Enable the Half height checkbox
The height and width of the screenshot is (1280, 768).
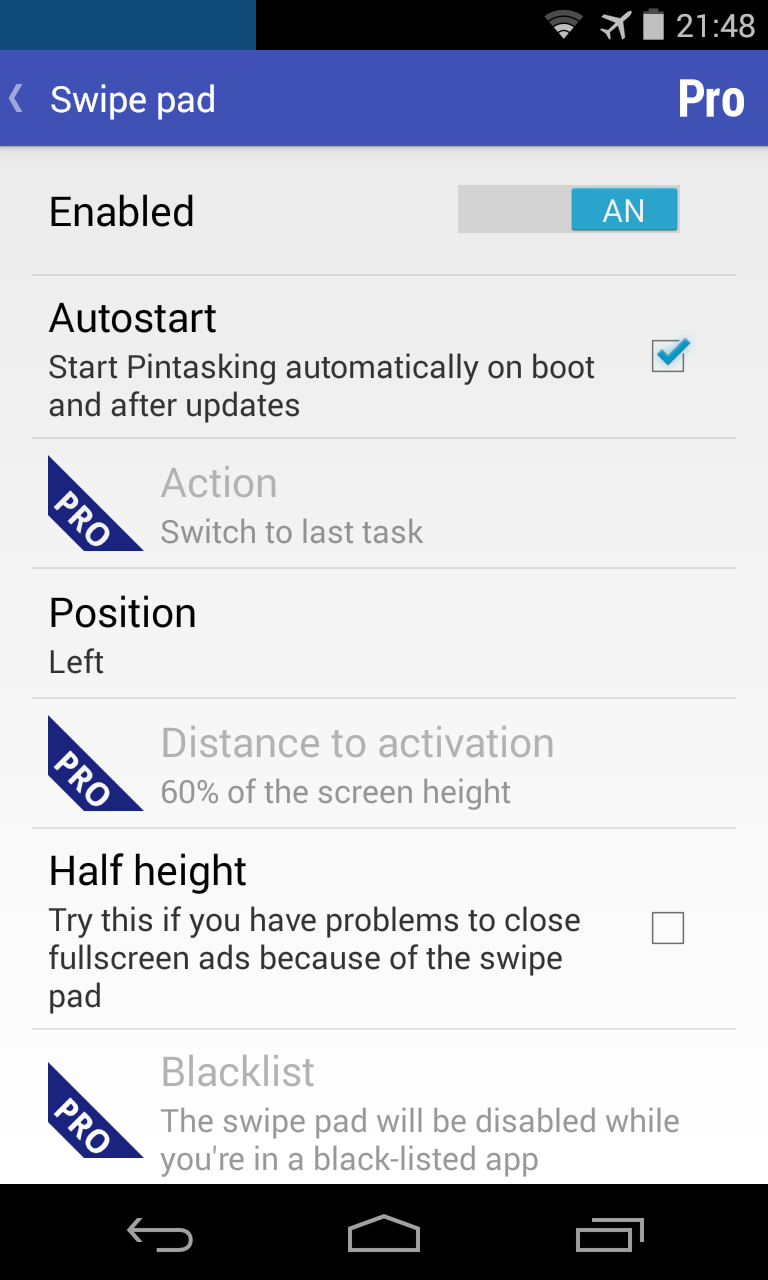pos(668,928)
